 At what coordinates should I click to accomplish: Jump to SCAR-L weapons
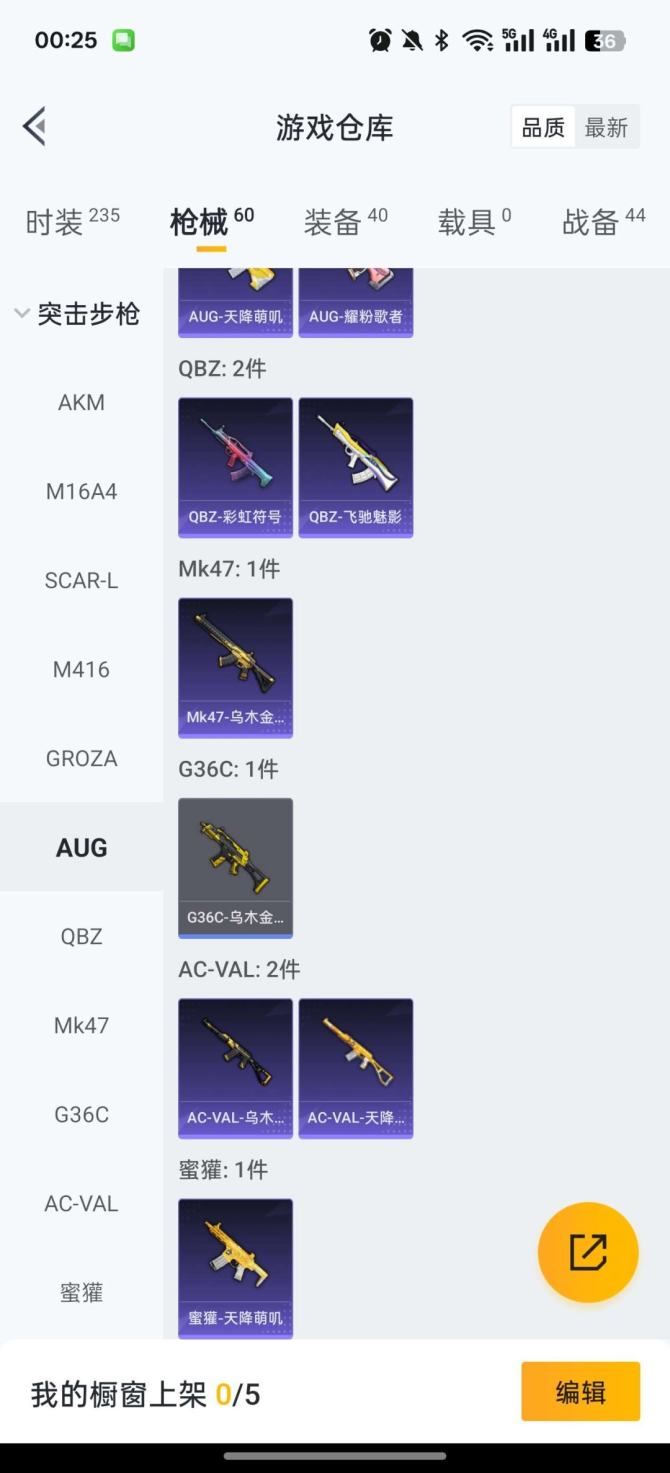[x=81, y=581]
